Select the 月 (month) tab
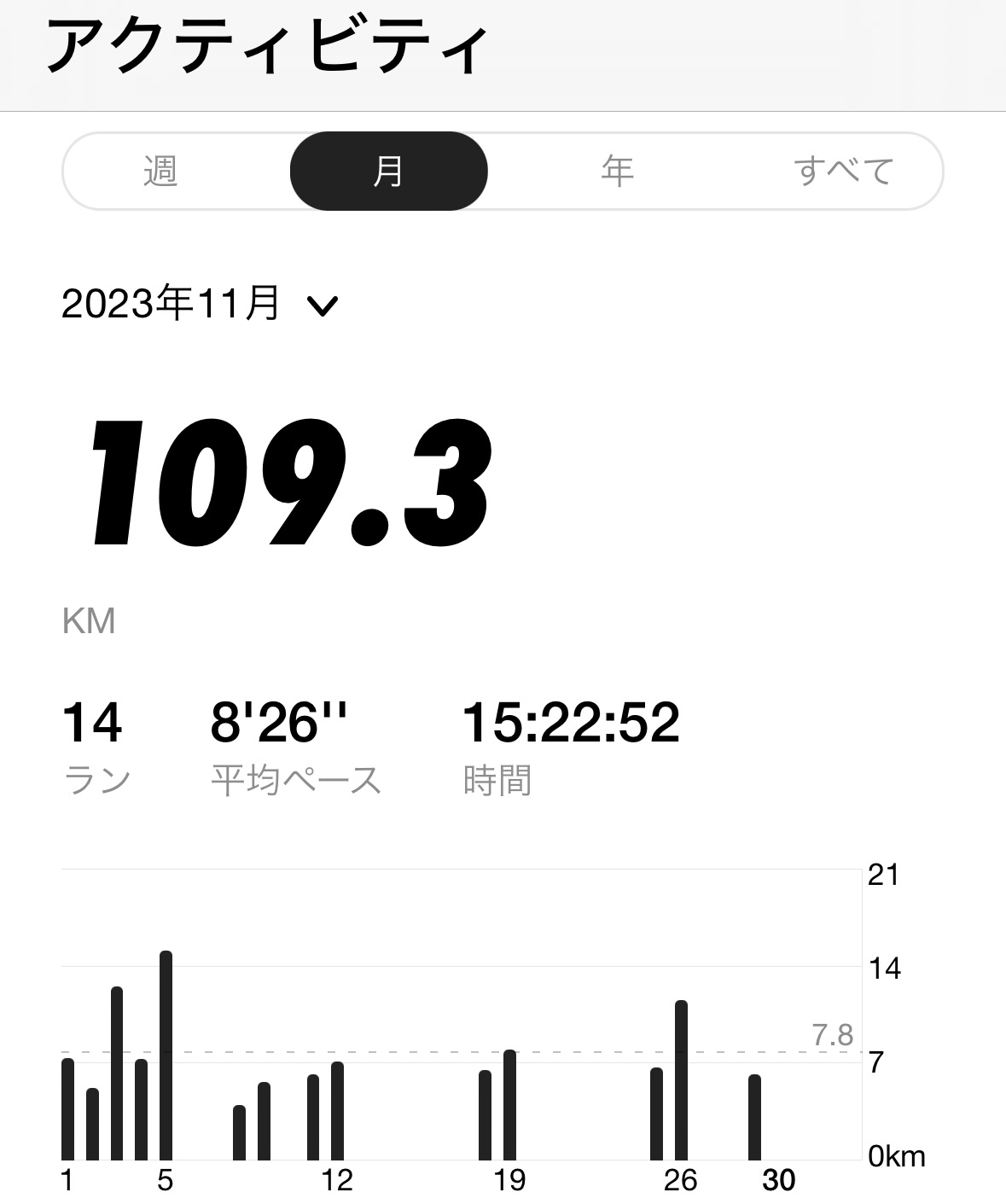This screenshot has height=1204, width=1006. [388, 172]
